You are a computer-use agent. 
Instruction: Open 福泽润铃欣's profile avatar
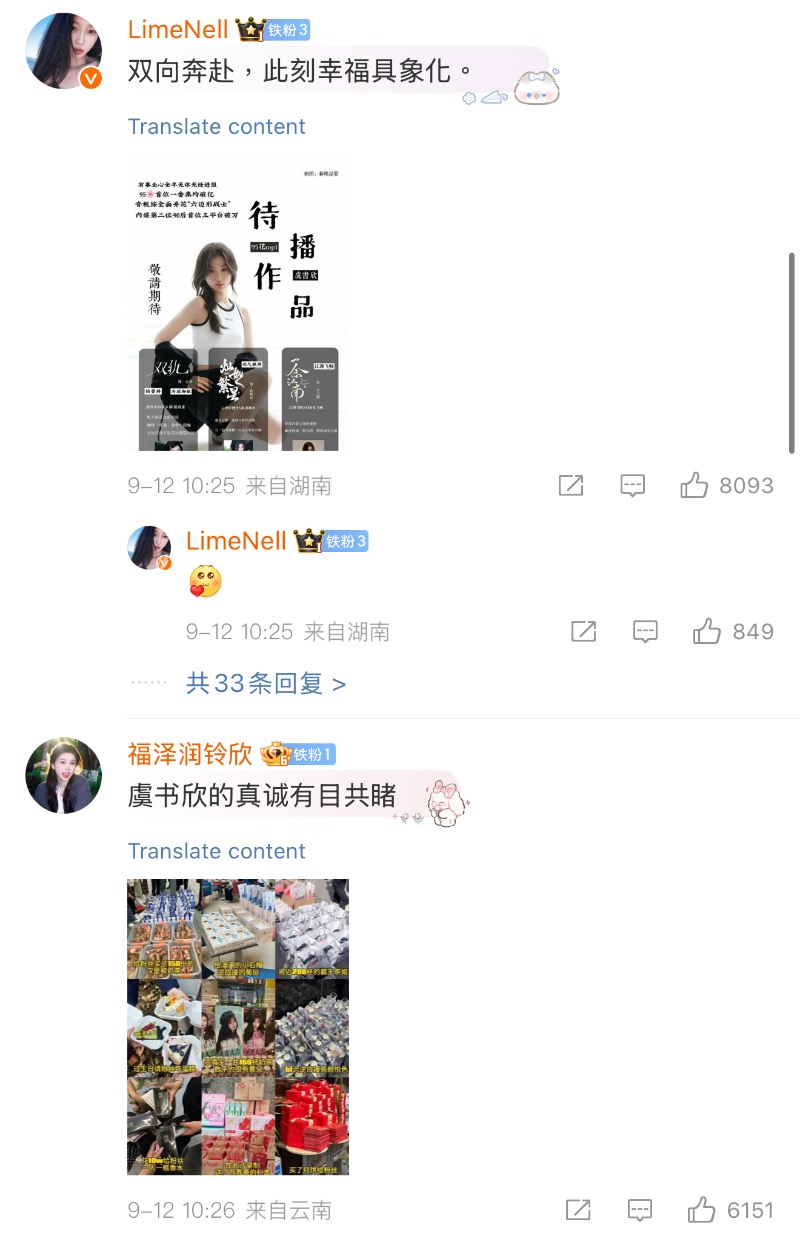click(63, 776)
